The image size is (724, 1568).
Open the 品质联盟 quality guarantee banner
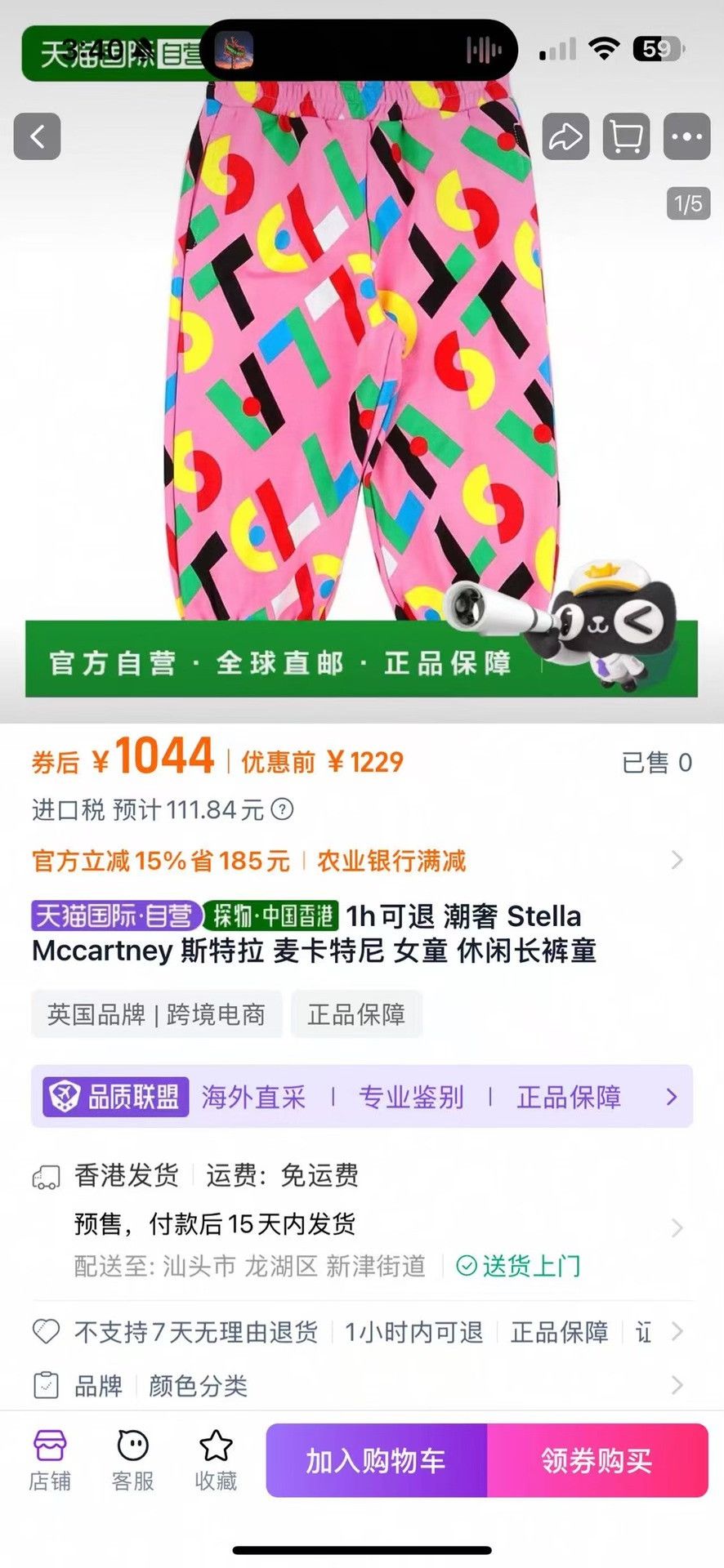pyautogui.click(x=362, y=1096)
